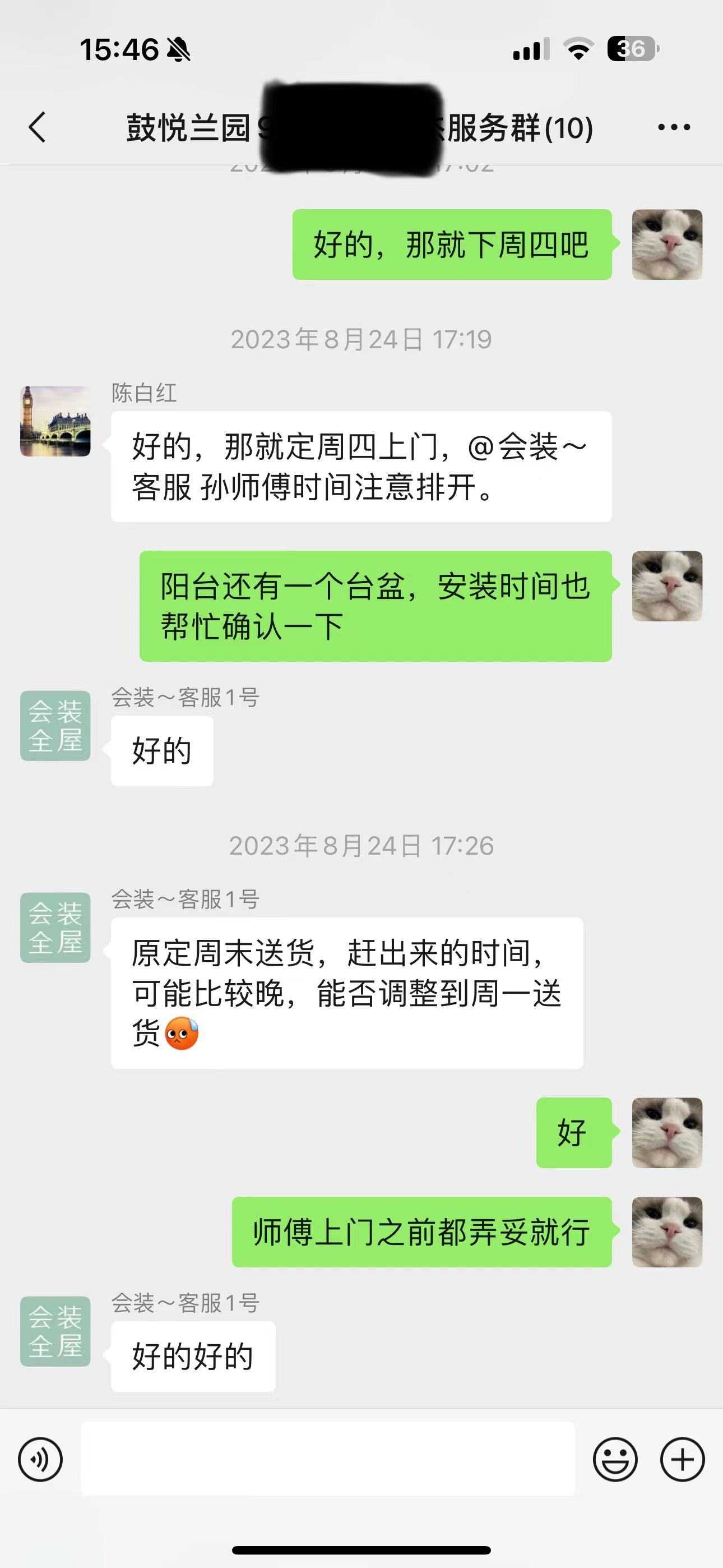Open 会装~客服1号 avatar above 好的好的
723x1568 pixels.
coord(55,1331)
